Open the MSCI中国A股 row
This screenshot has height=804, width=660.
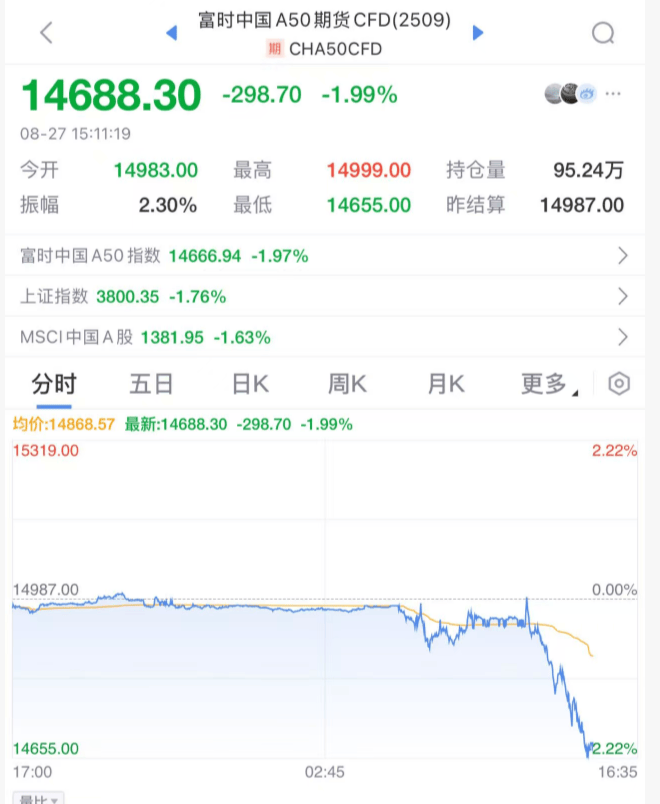(x=329, y=337)
